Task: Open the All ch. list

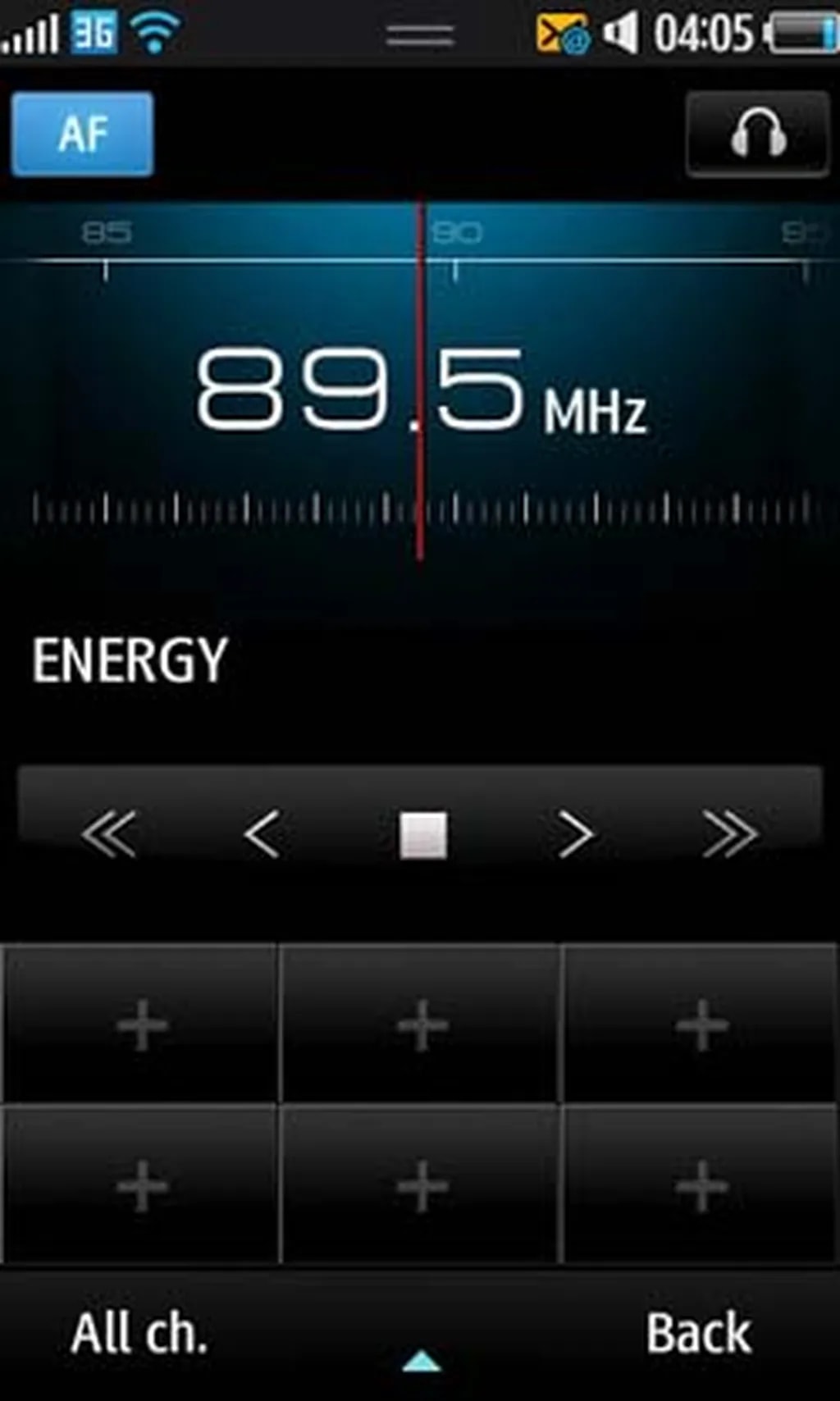Action: pyautogui.click(x=139, y=1333)
